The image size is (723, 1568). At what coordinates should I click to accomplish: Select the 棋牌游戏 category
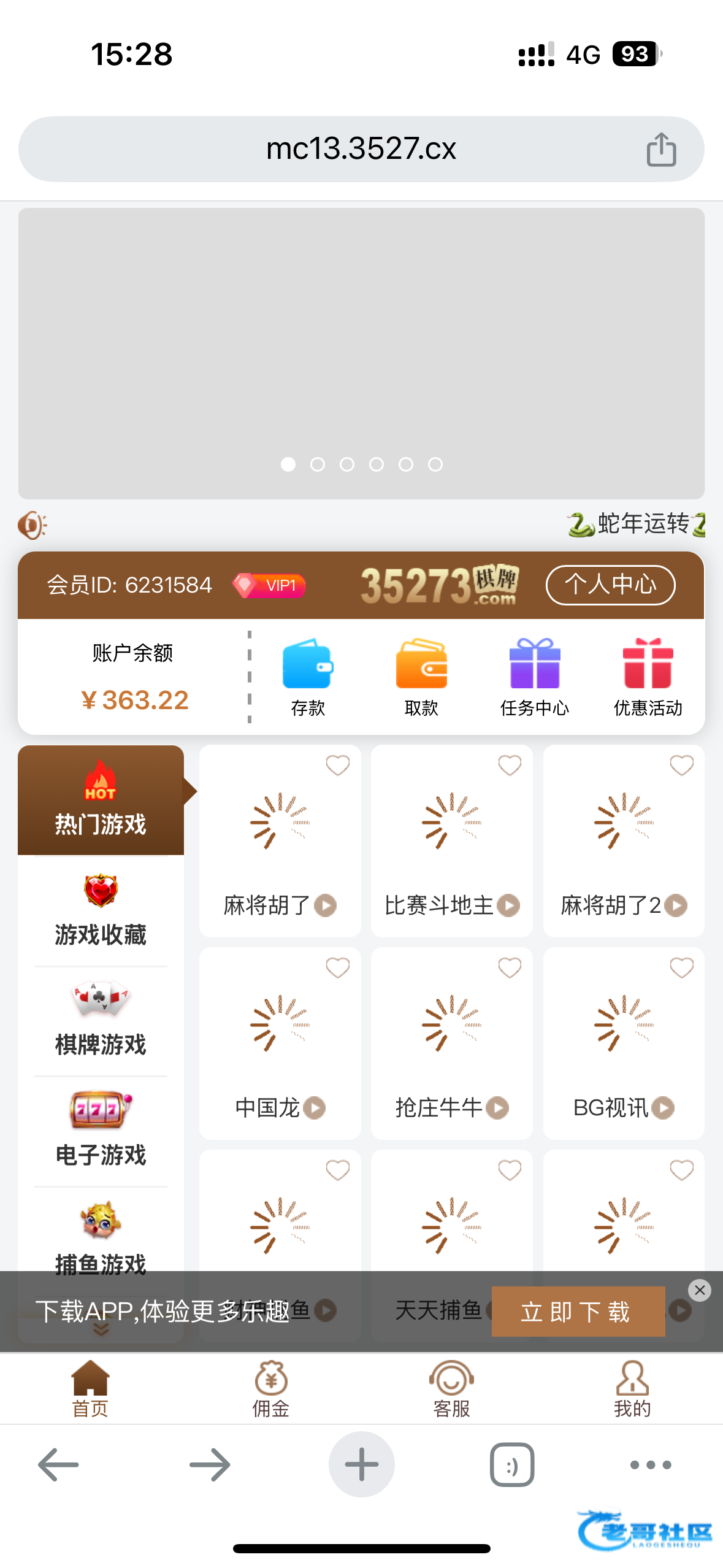tap(101, 1021)
